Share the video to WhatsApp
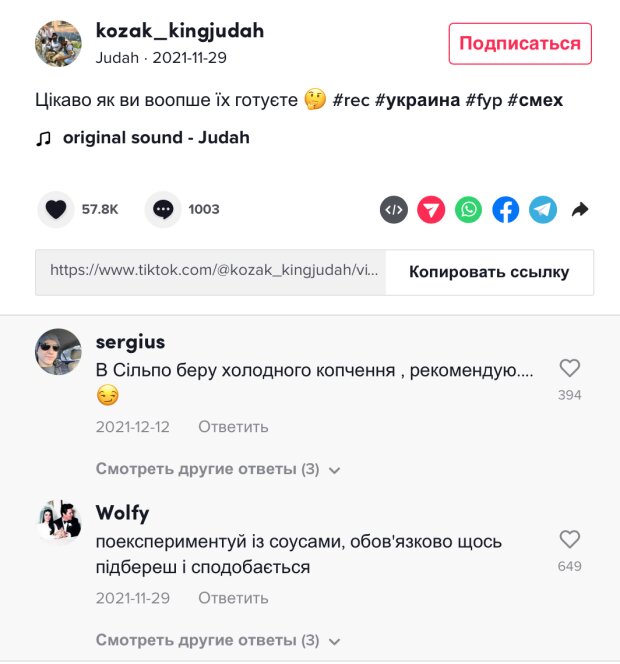Image resolution: width=620 pixels, height=664 pixels. pos(468,210)
